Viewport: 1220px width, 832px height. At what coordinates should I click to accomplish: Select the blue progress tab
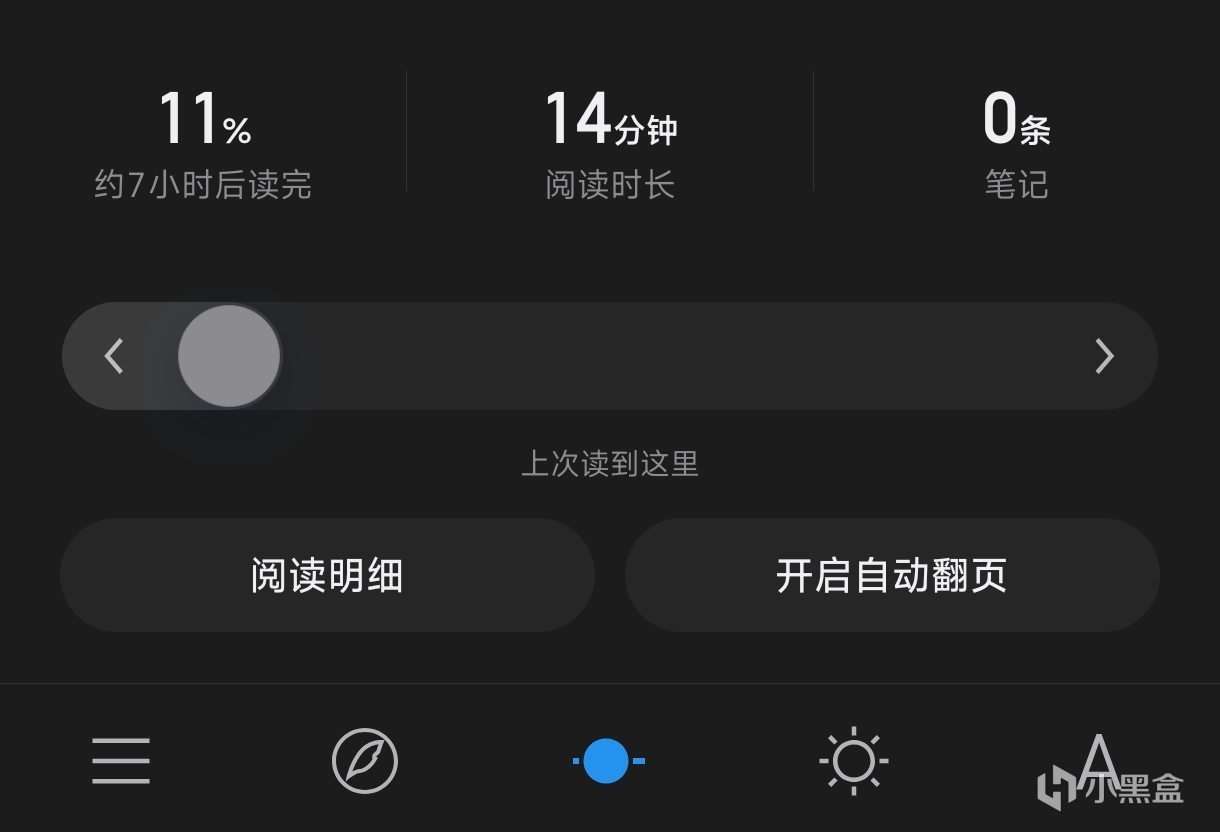click(607, 761)
